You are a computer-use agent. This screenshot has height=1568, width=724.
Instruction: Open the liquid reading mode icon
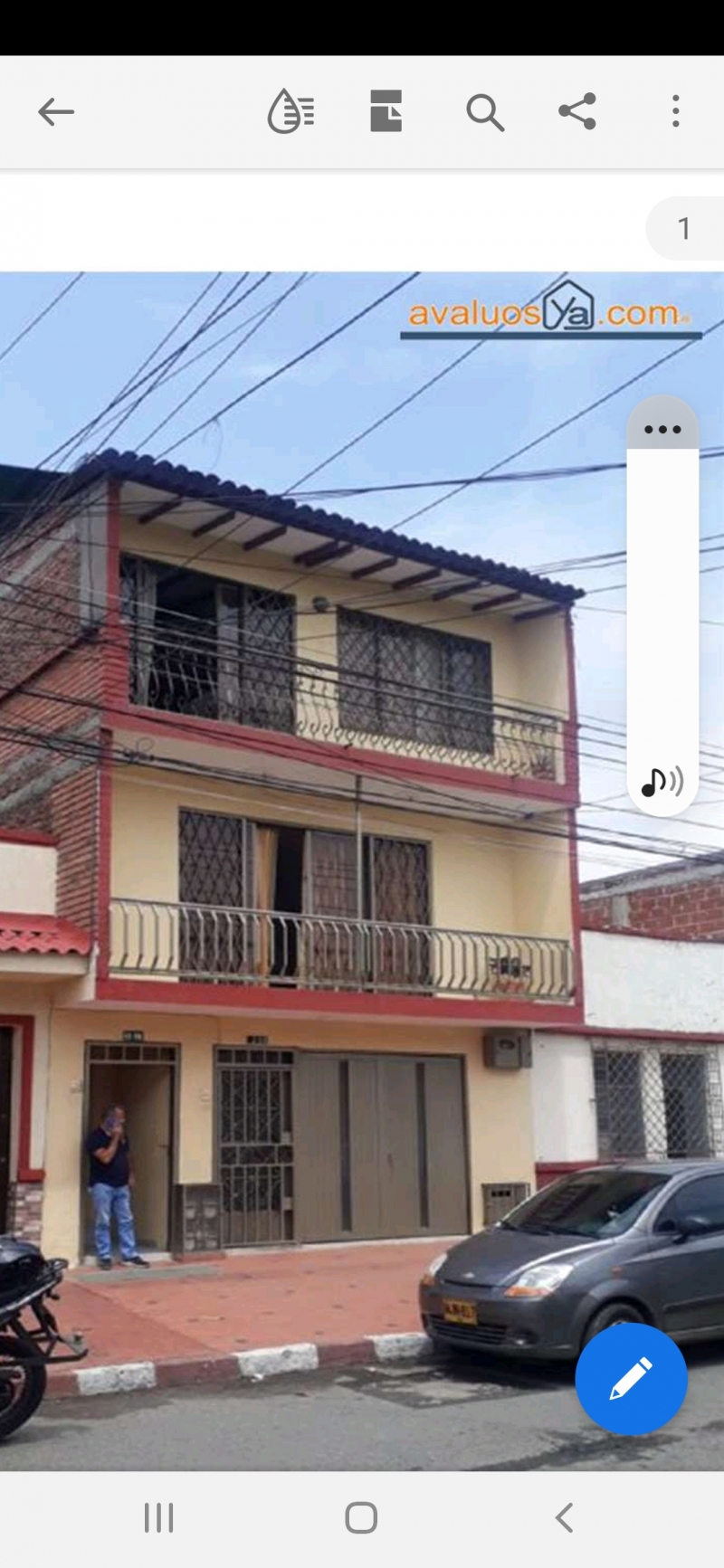[291, 112]
